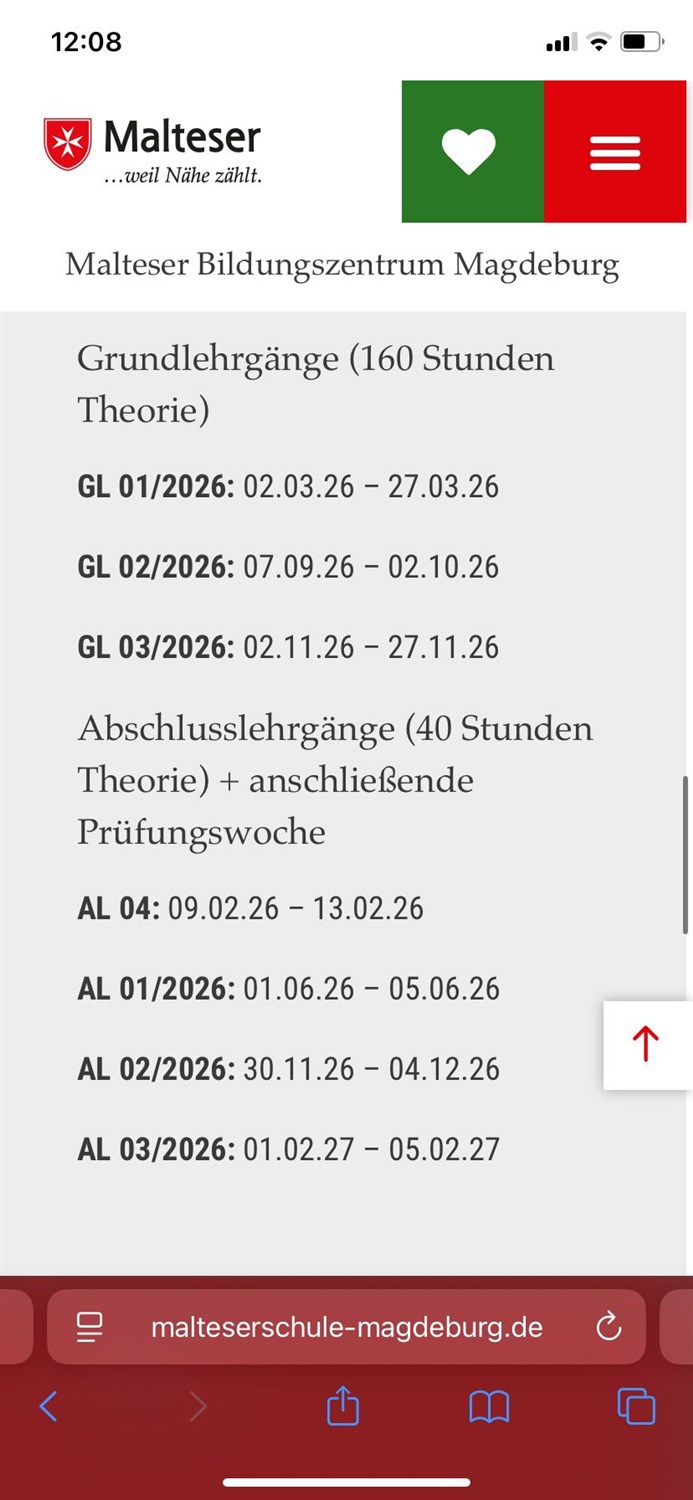Viewport: 693px width, 1500px height.
Task: Go back to the previous page
Action: [x=48, y=1407]
